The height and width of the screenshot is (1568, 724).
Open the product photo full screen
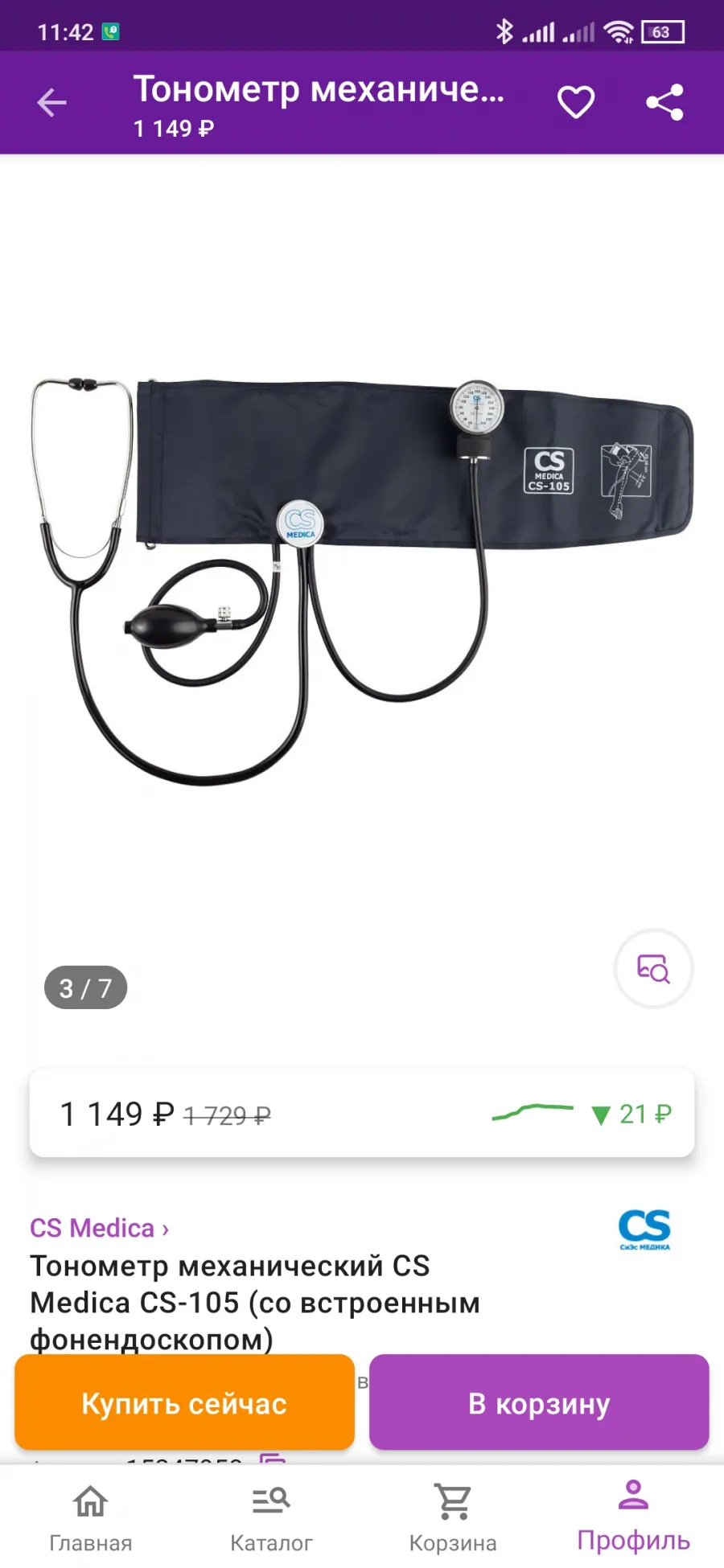point(362,581)
